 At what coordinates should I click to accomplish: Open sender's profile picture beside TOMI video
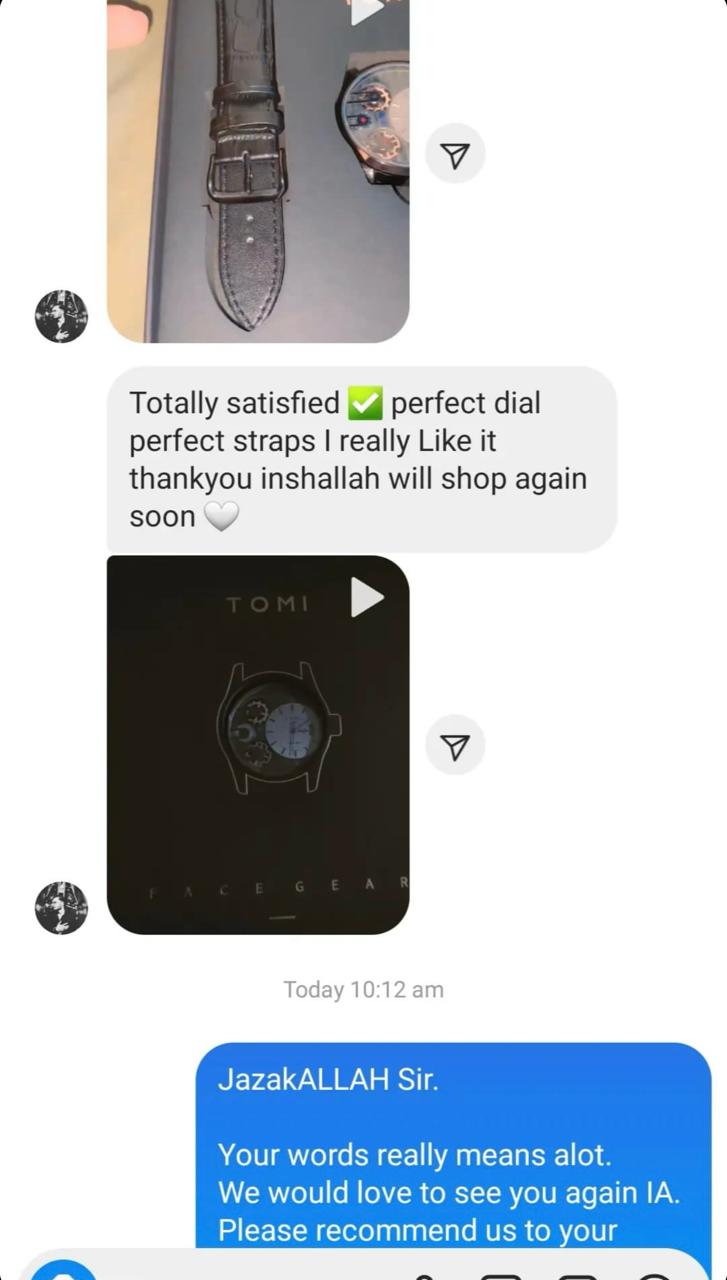point(61,908)
